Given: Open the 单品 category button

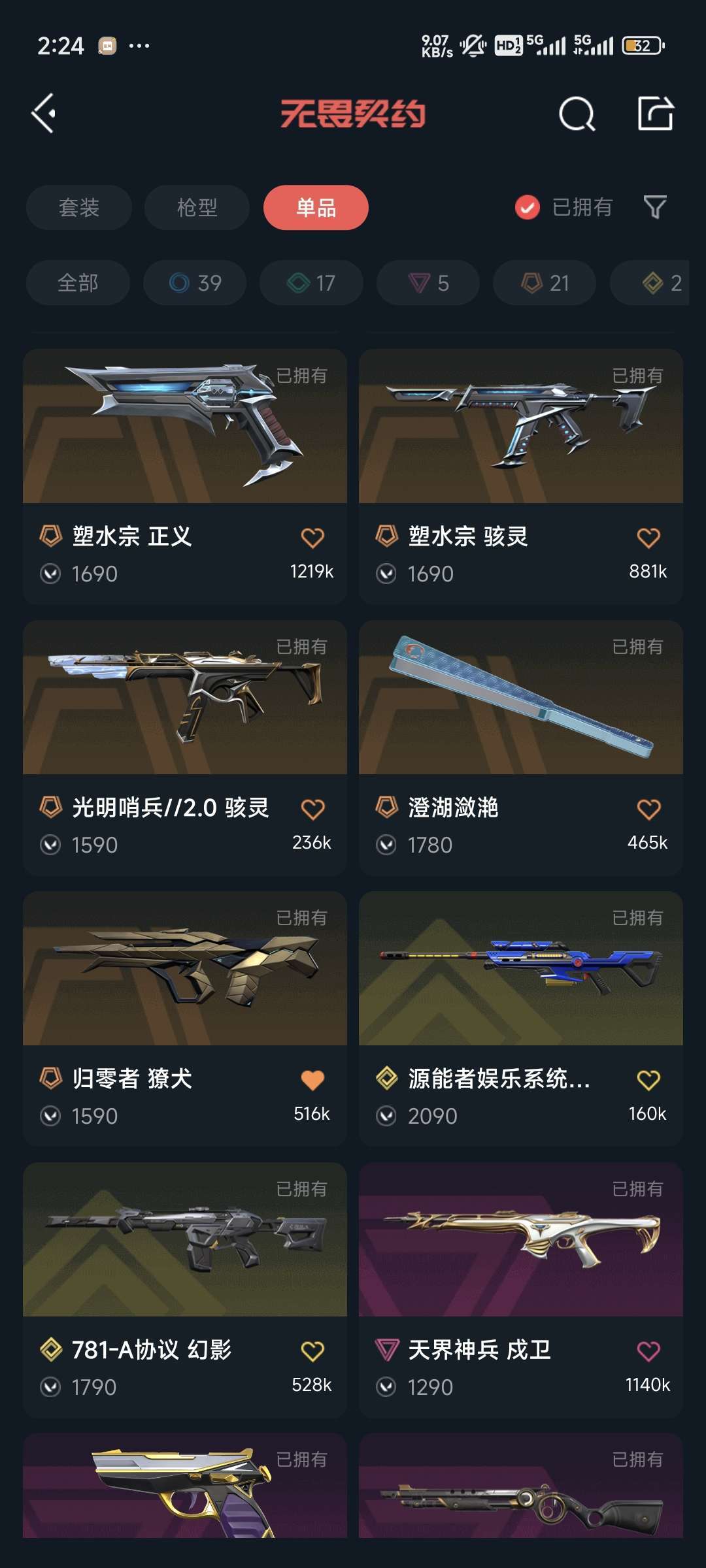Looking at the screenshot, I should [316, 208].
